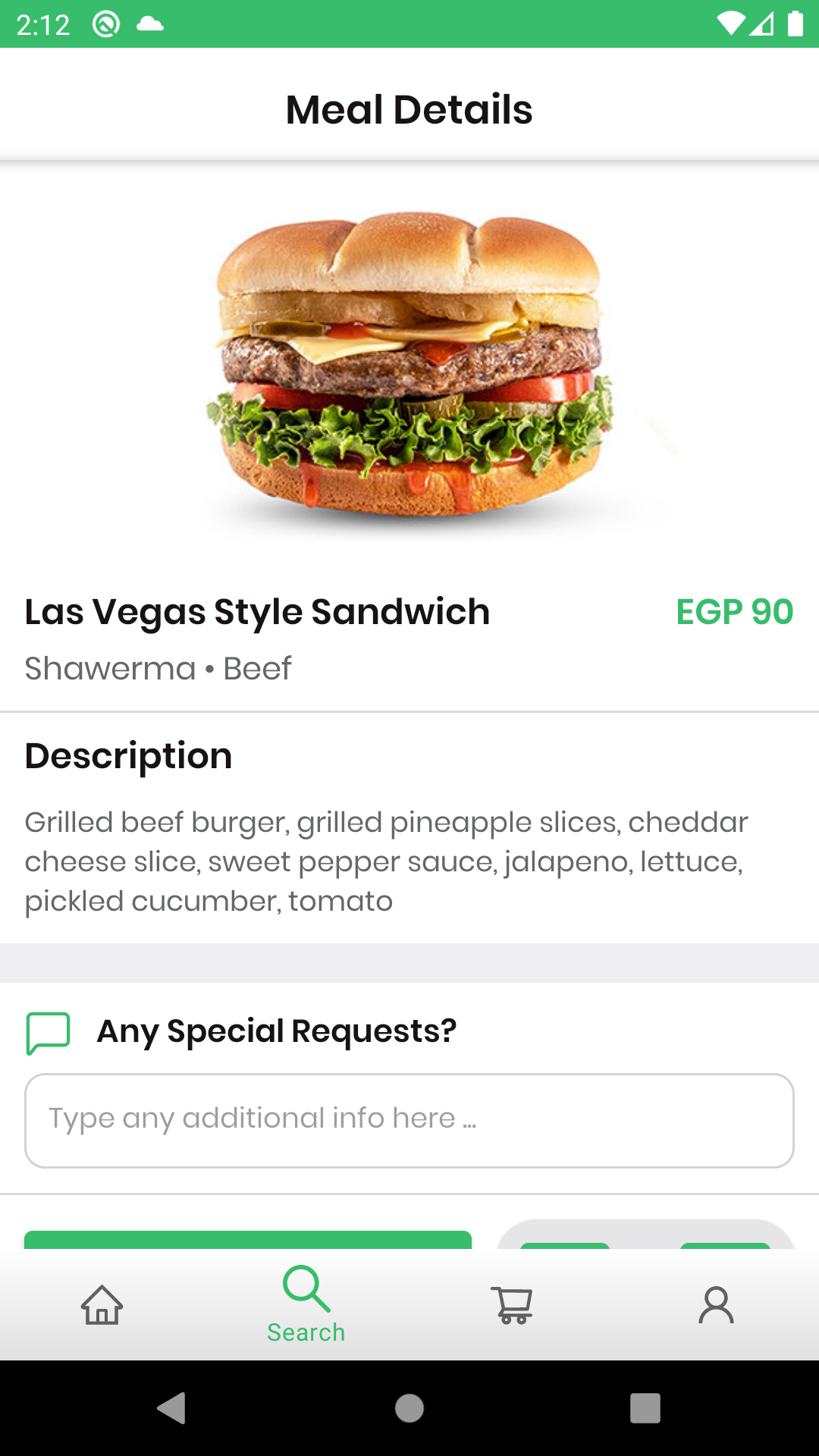This screenshot has width=819, height=1456.
Task: Click the battery indicator
Action: click(x=793, y=24)
